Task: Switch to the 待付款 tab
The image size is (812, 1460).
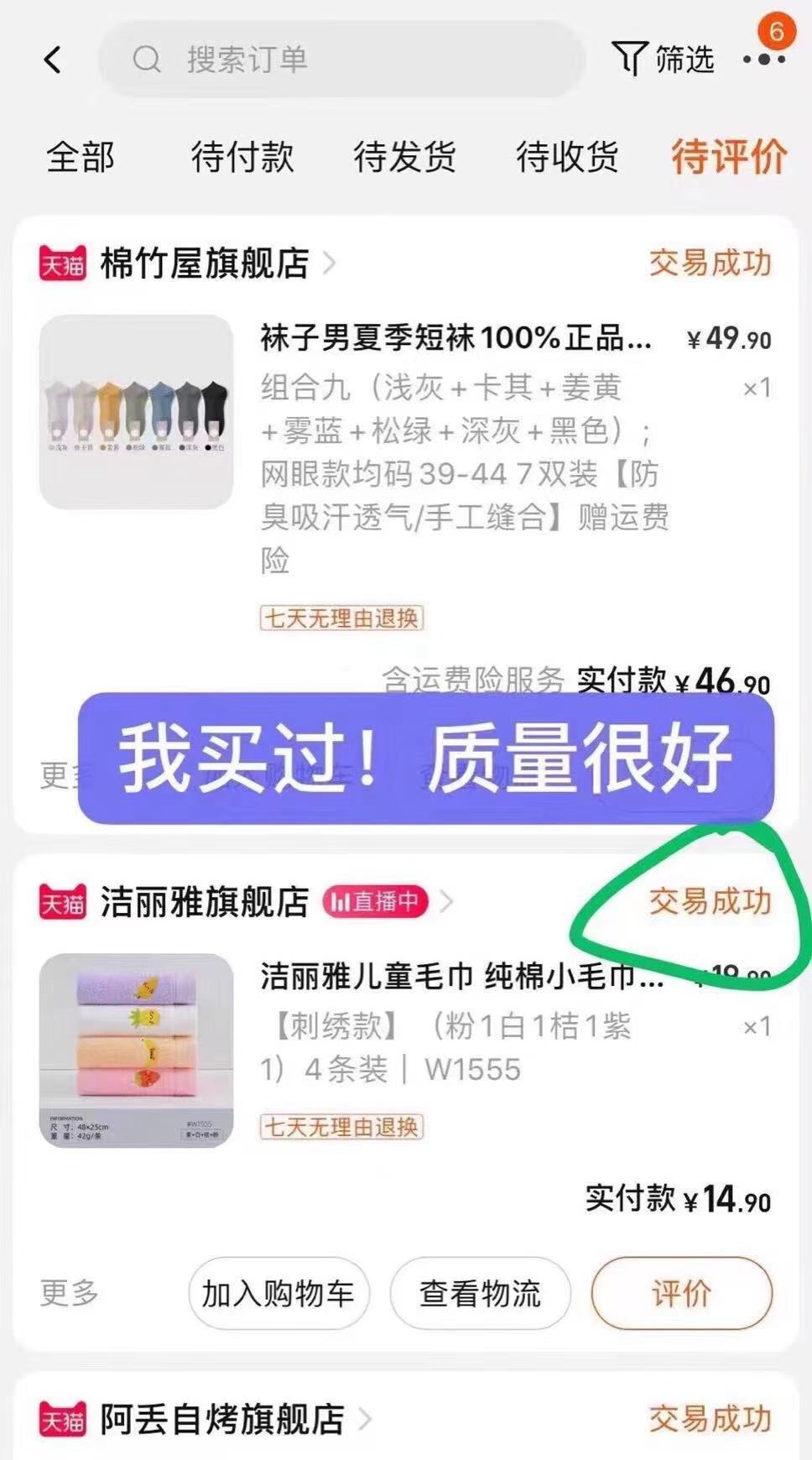Action: pyautogui.click(x=242, y=157)
